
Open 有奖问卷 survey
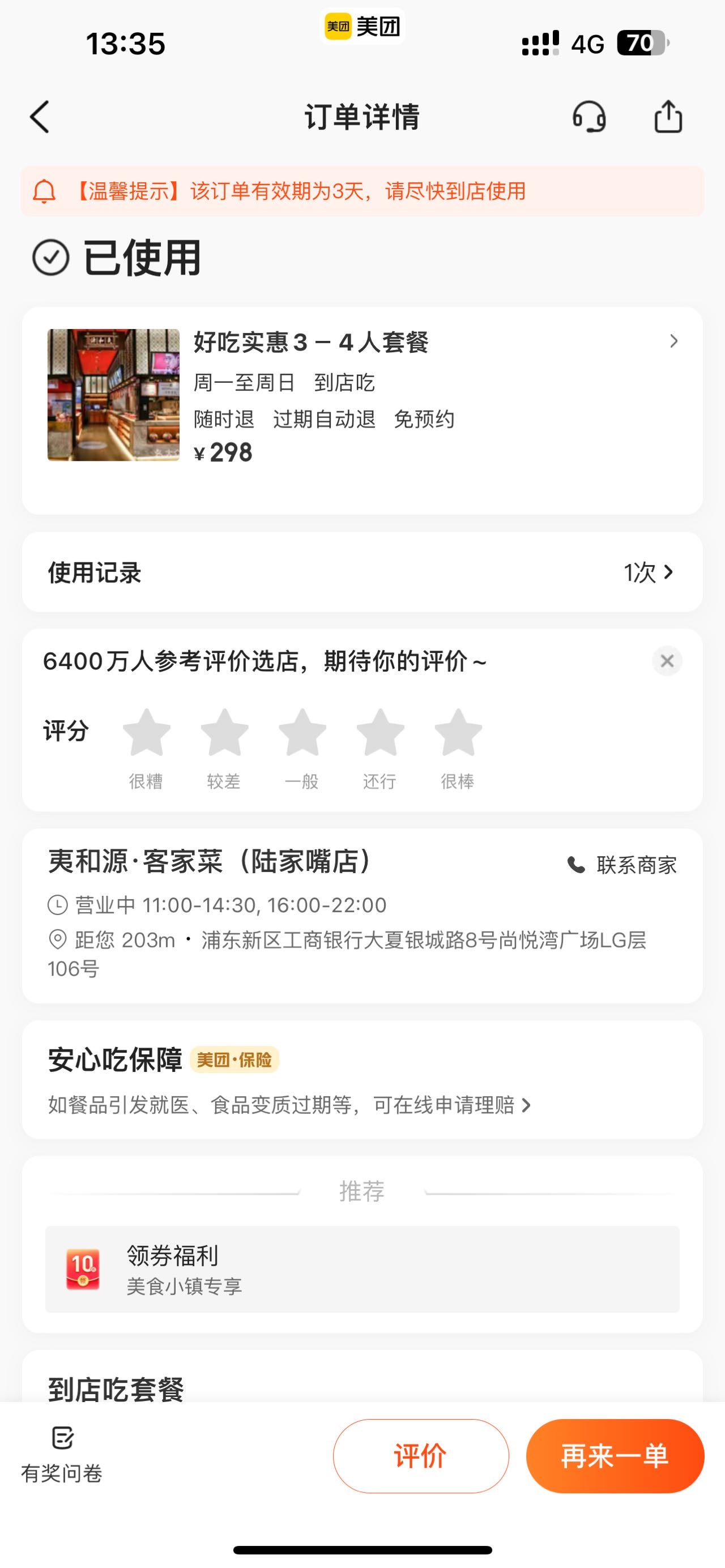[62, 1455]
